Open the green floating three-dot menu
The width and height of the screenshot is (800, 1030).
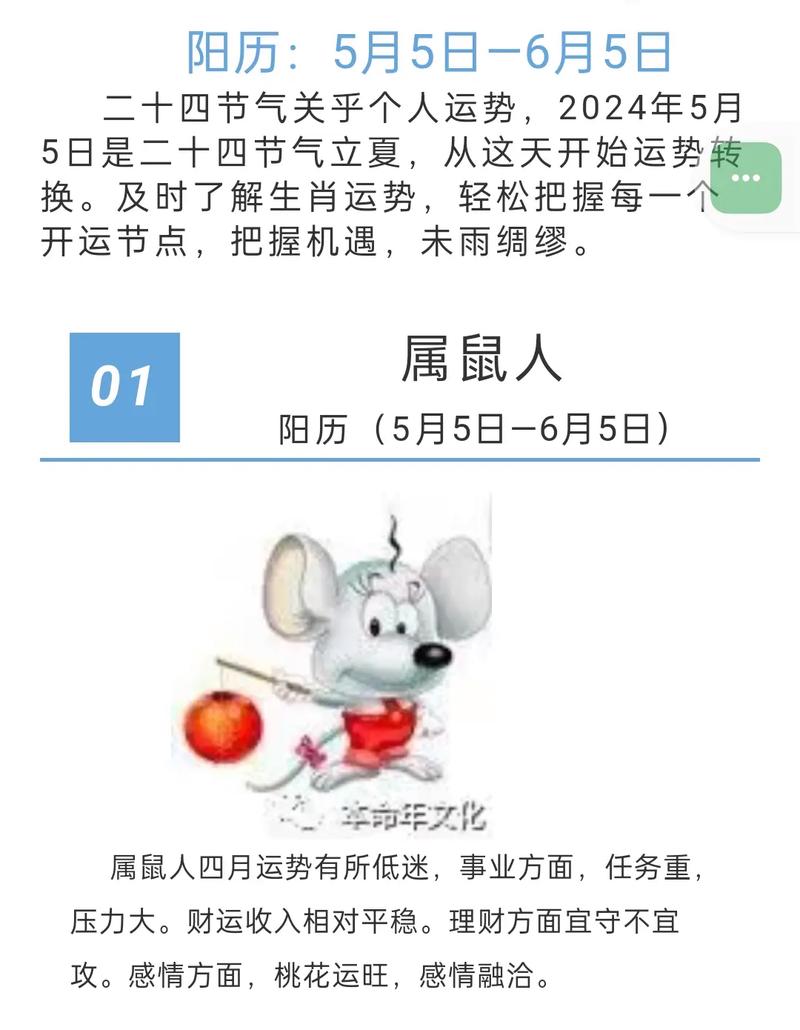pos(747,178)
